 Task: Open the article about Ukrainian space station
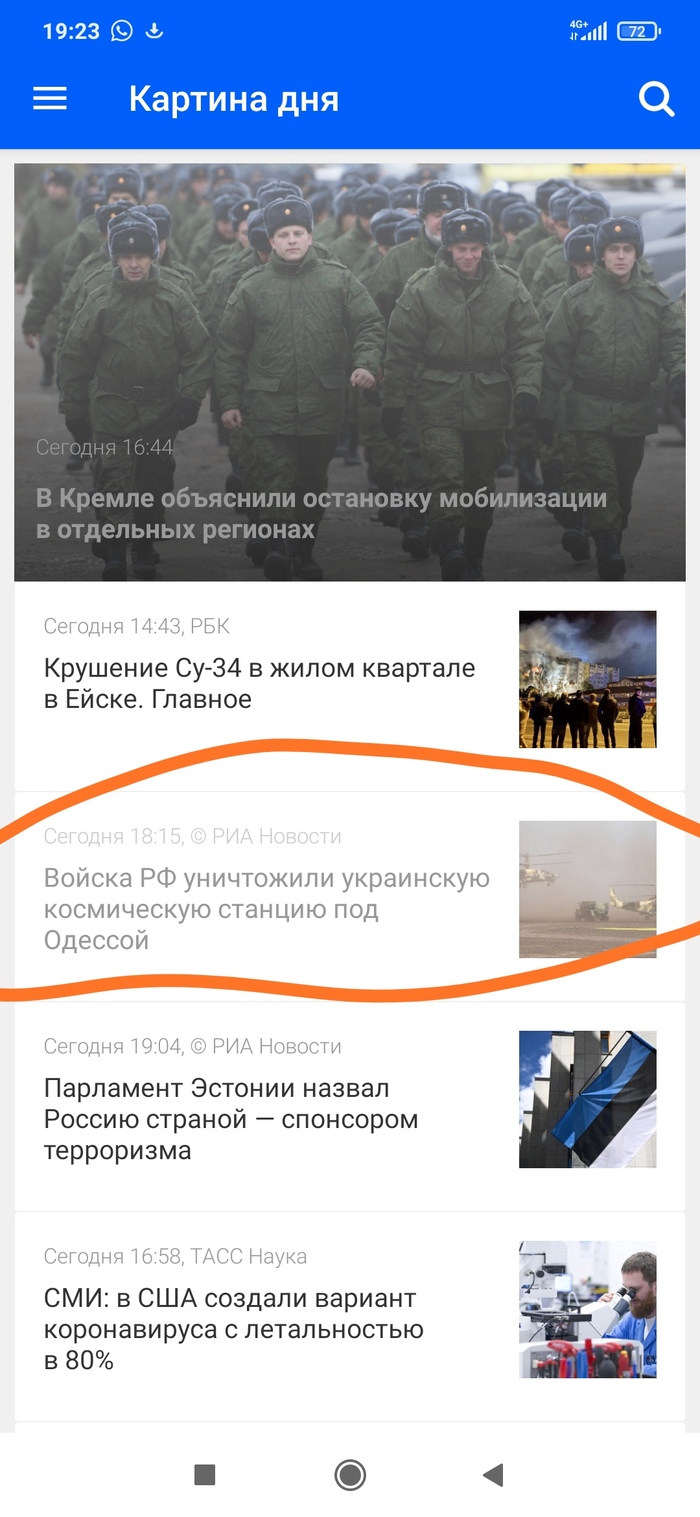click(x=267, y=908)
